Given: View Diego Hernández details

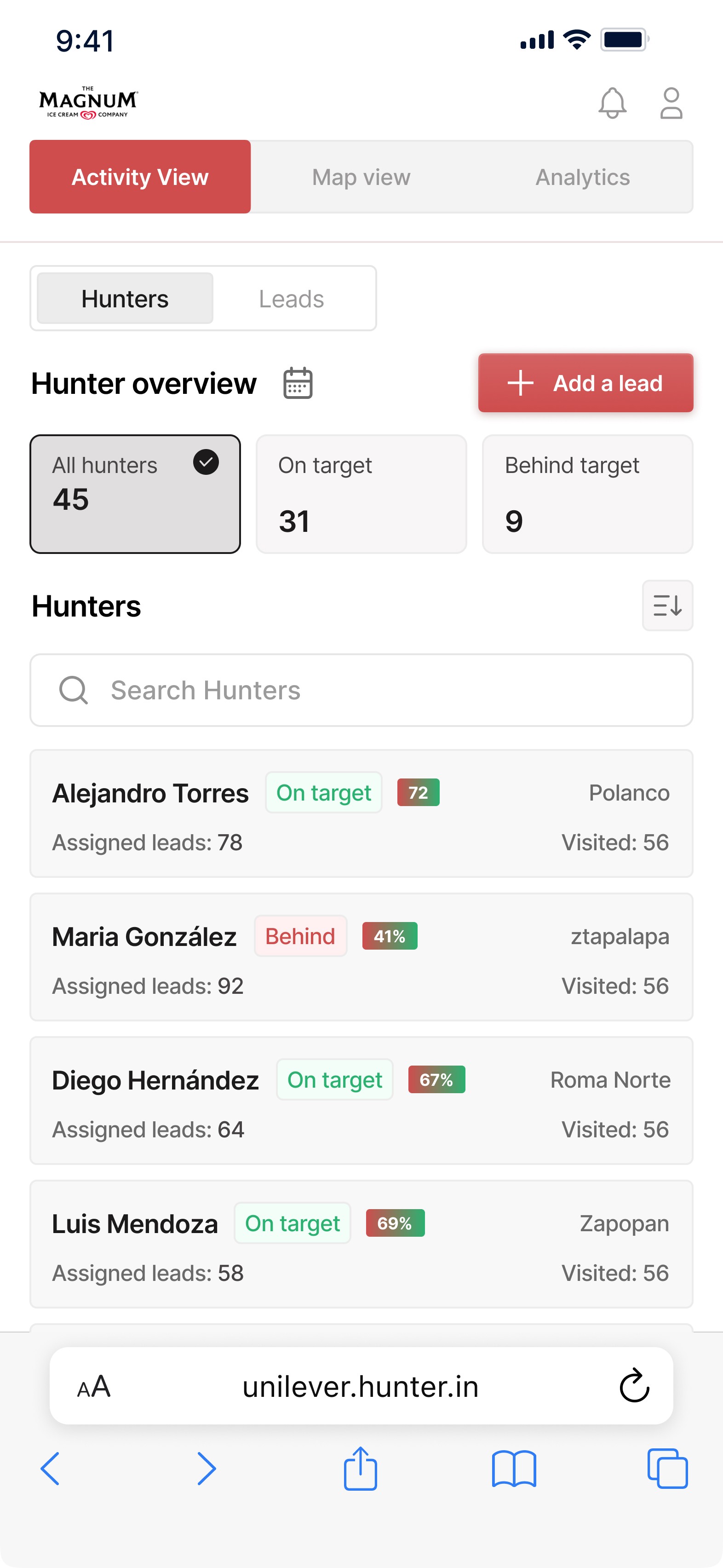Looking at the screenshot, I should point(361,1101).
